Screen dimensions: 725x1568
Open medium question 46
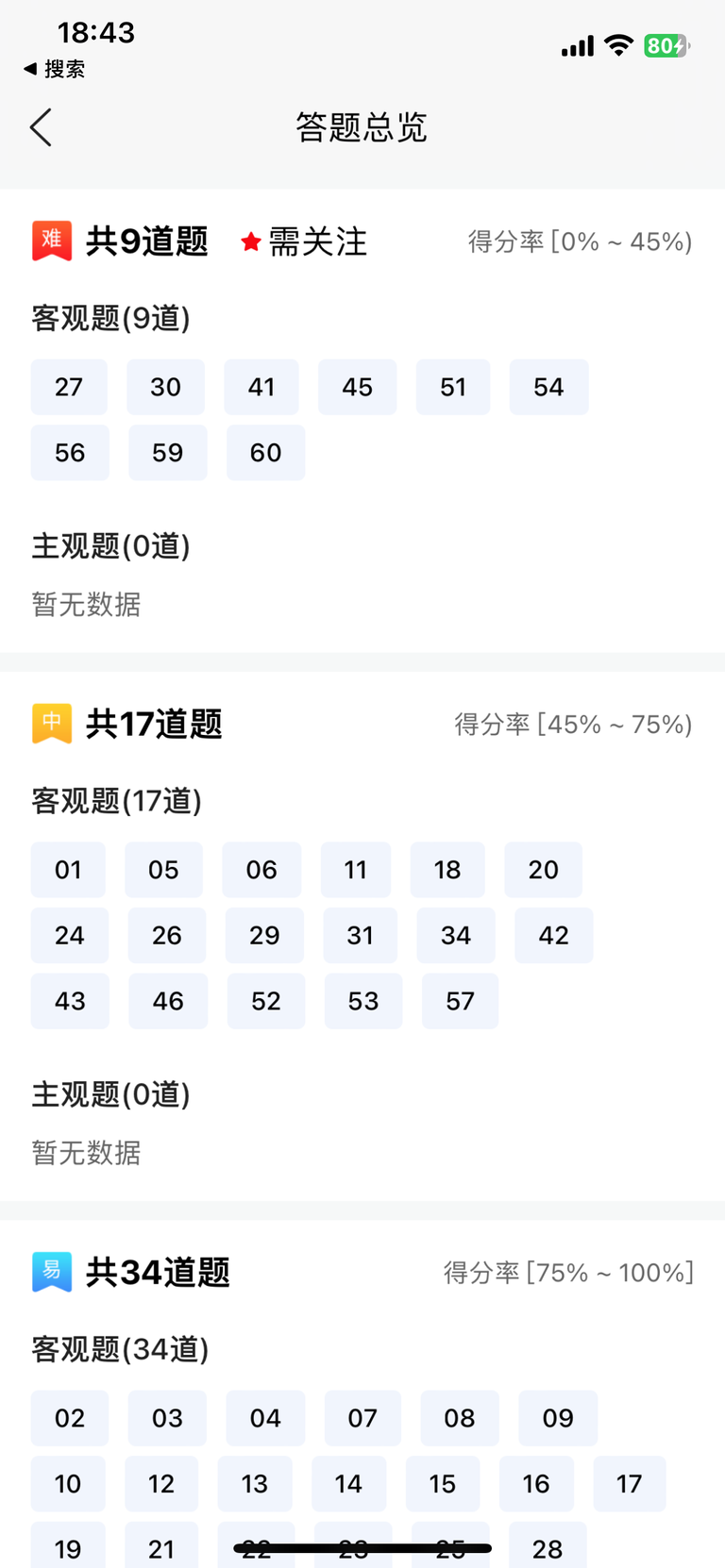(x=168, y=1001)
